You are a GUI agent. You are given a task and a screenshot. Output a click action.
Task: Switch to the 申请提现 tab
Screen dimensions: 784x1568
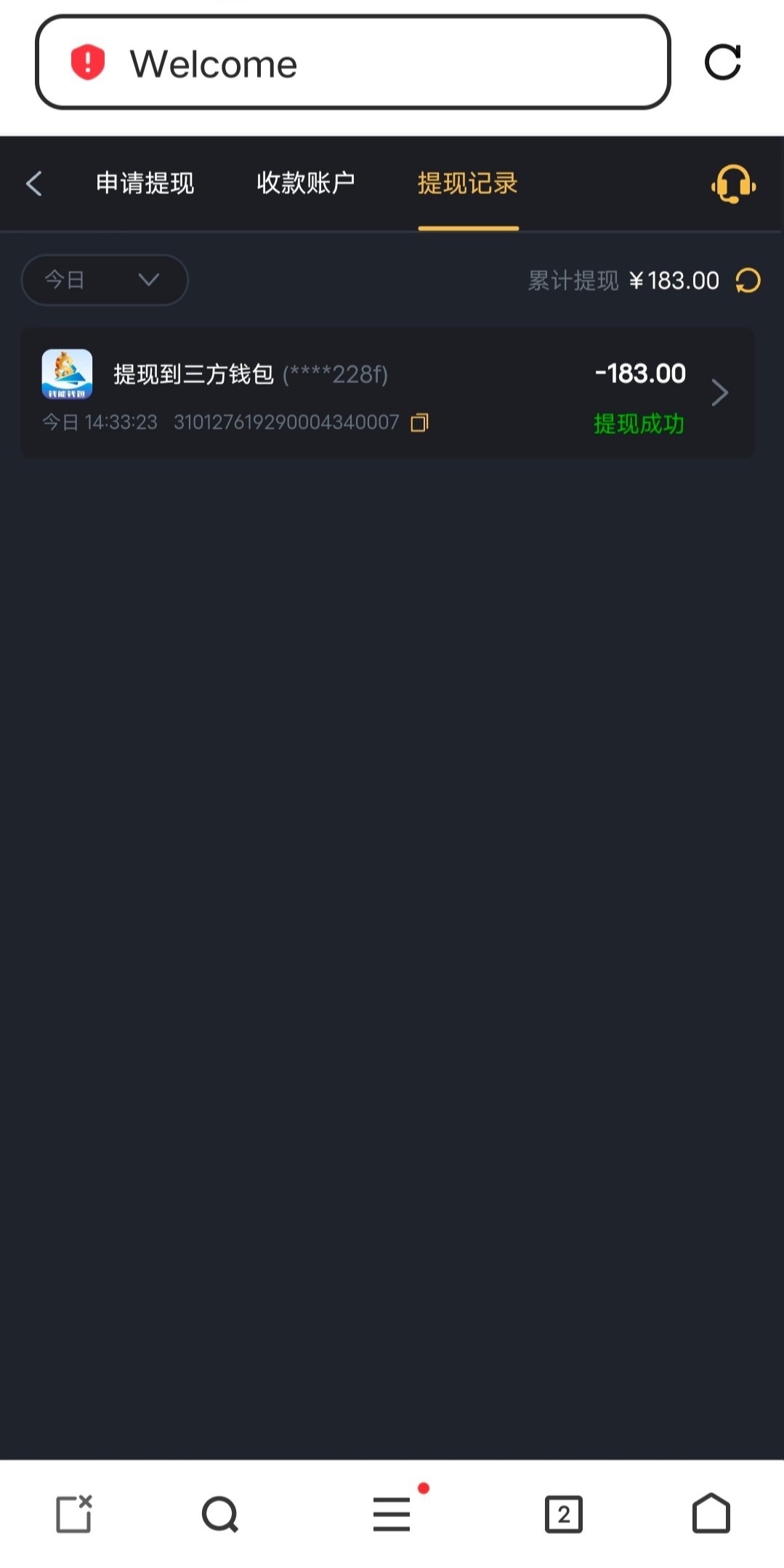point(145,184)
